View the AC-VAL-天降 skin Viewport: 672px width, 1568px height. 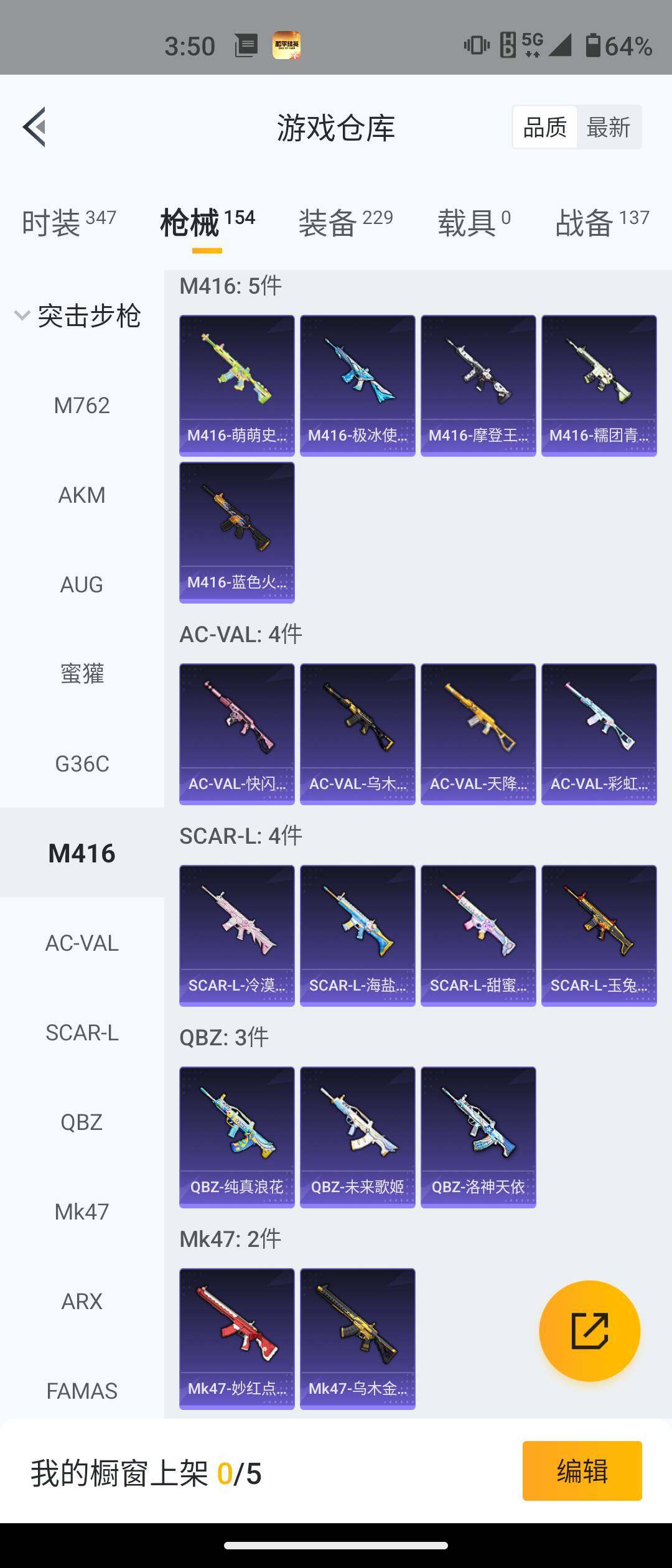pyautogui.click(x=478, y=734)
